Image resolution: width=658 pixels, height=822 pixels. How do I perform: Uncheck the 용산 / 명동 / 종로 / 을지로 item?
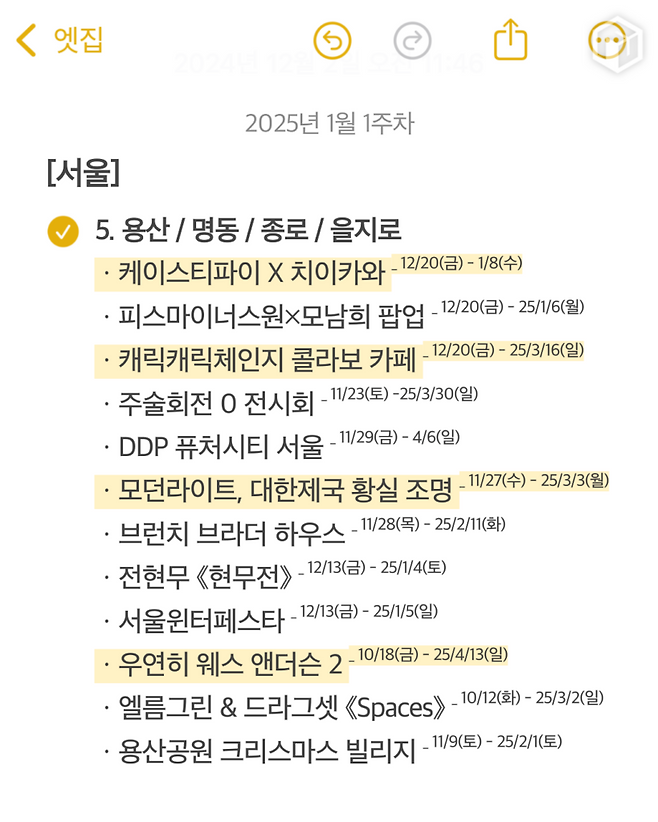(x=63, y=231)
